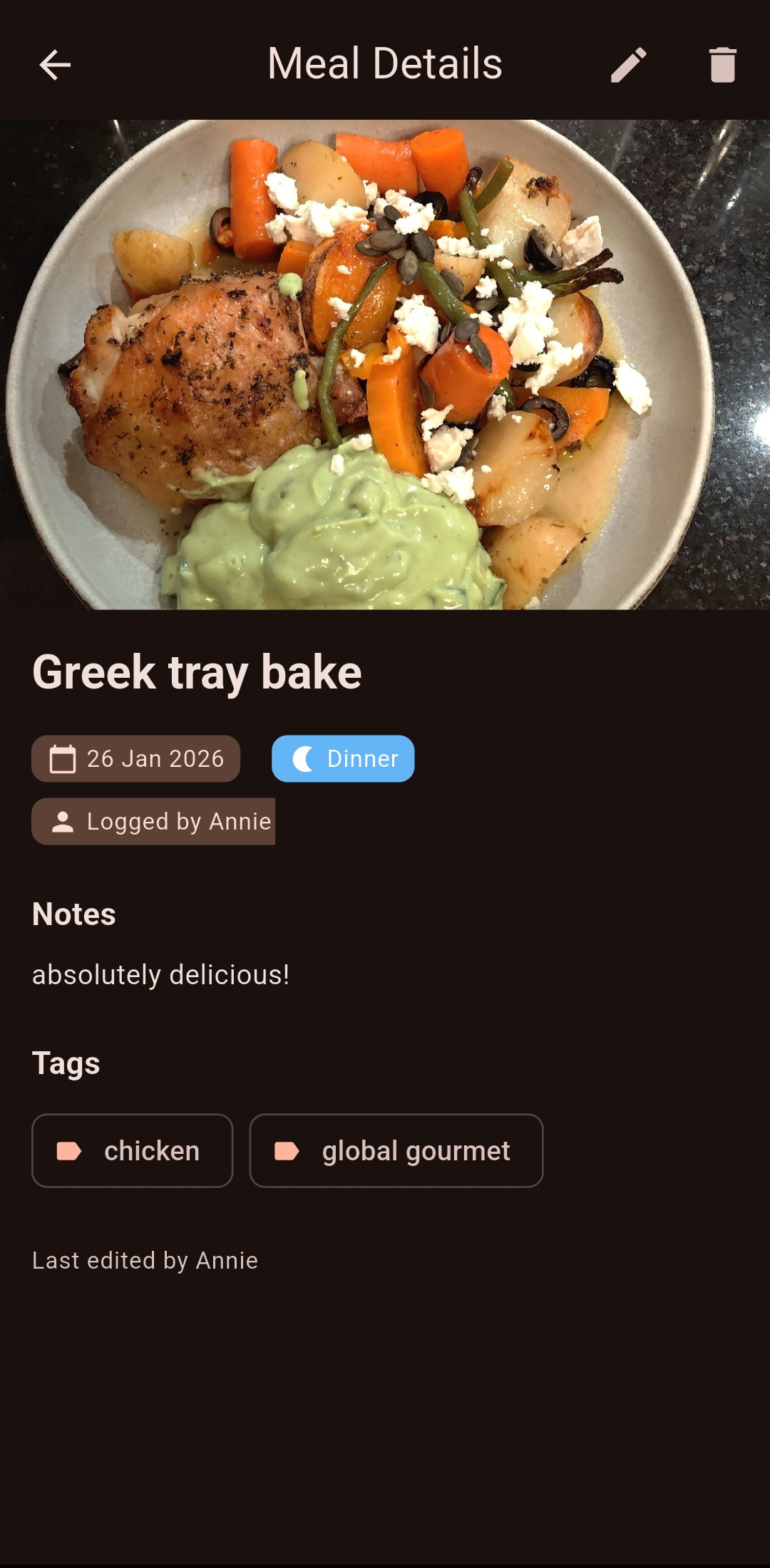Viewport: 770px width, 1568px height.
Task: Expand the Tags section header
Action: pos(65,1063)
